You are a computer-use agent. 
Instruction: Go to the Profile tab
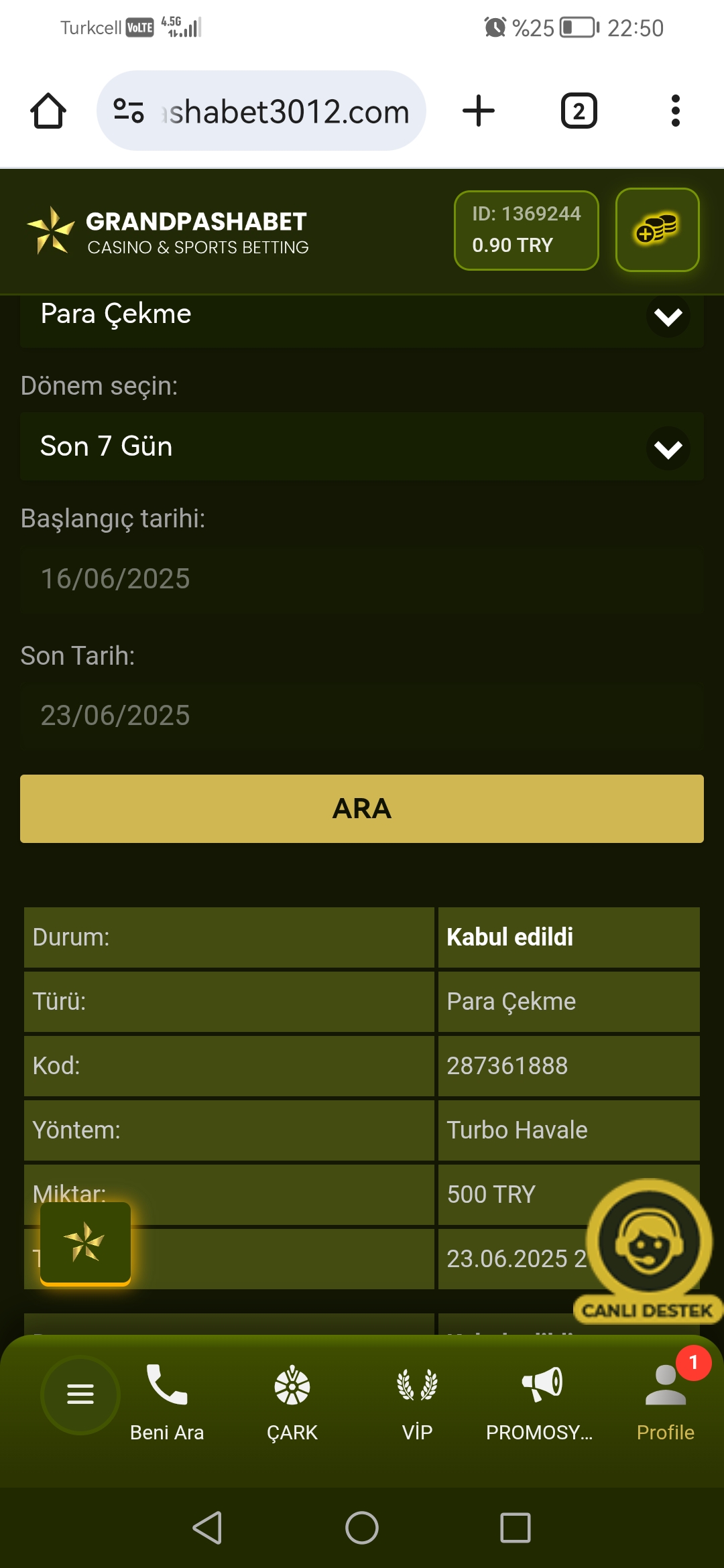tap(665, 1400)
